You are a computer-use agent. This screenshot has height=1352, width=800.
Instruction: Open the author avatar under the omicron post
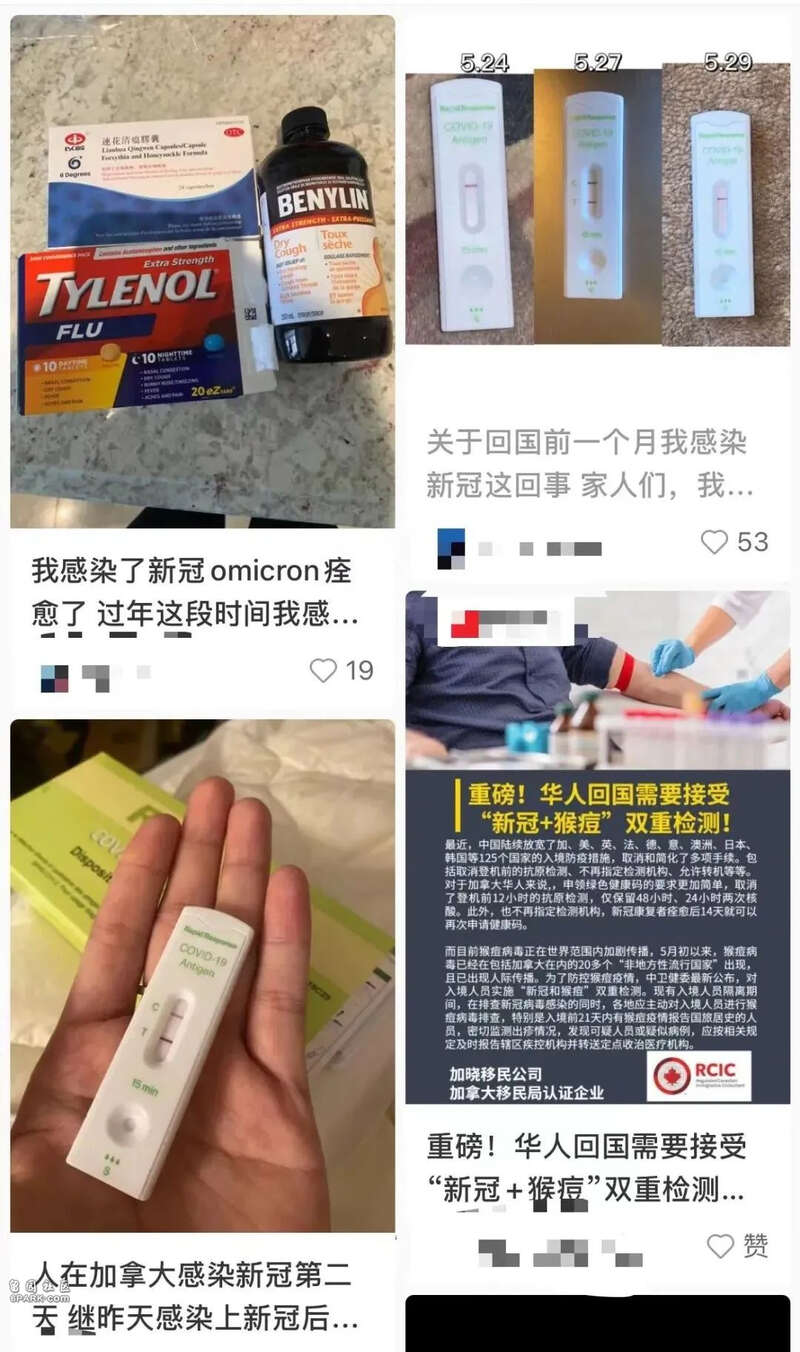(x=54, y=677)
